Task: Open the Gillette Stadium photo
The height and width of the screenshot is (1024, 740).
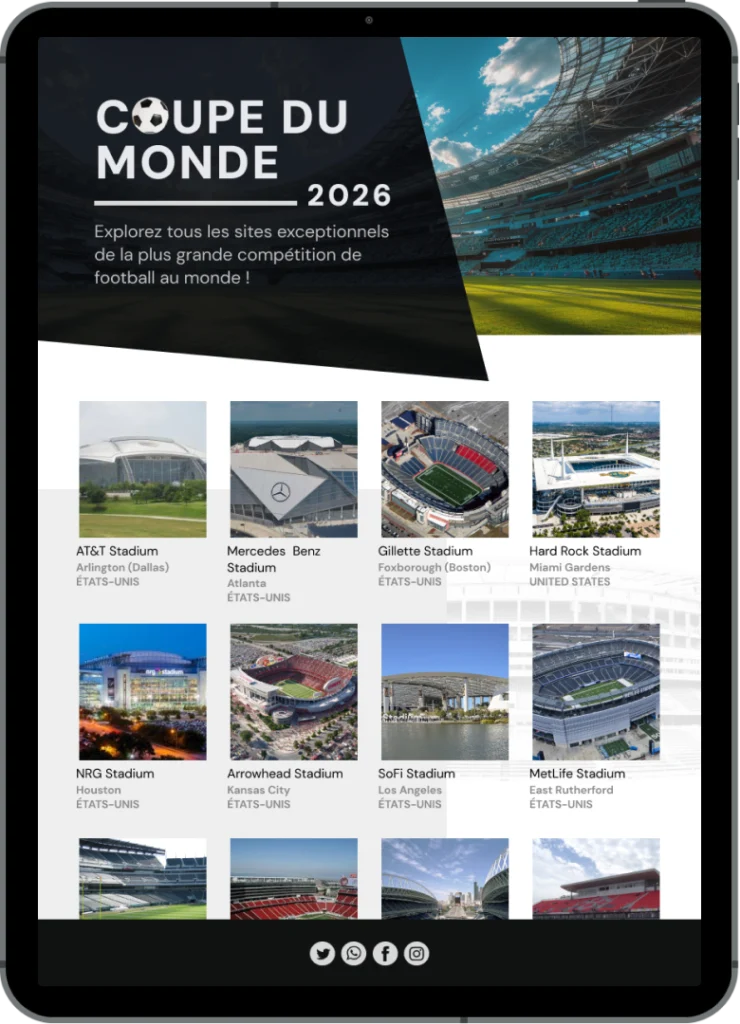Action: 443,469
